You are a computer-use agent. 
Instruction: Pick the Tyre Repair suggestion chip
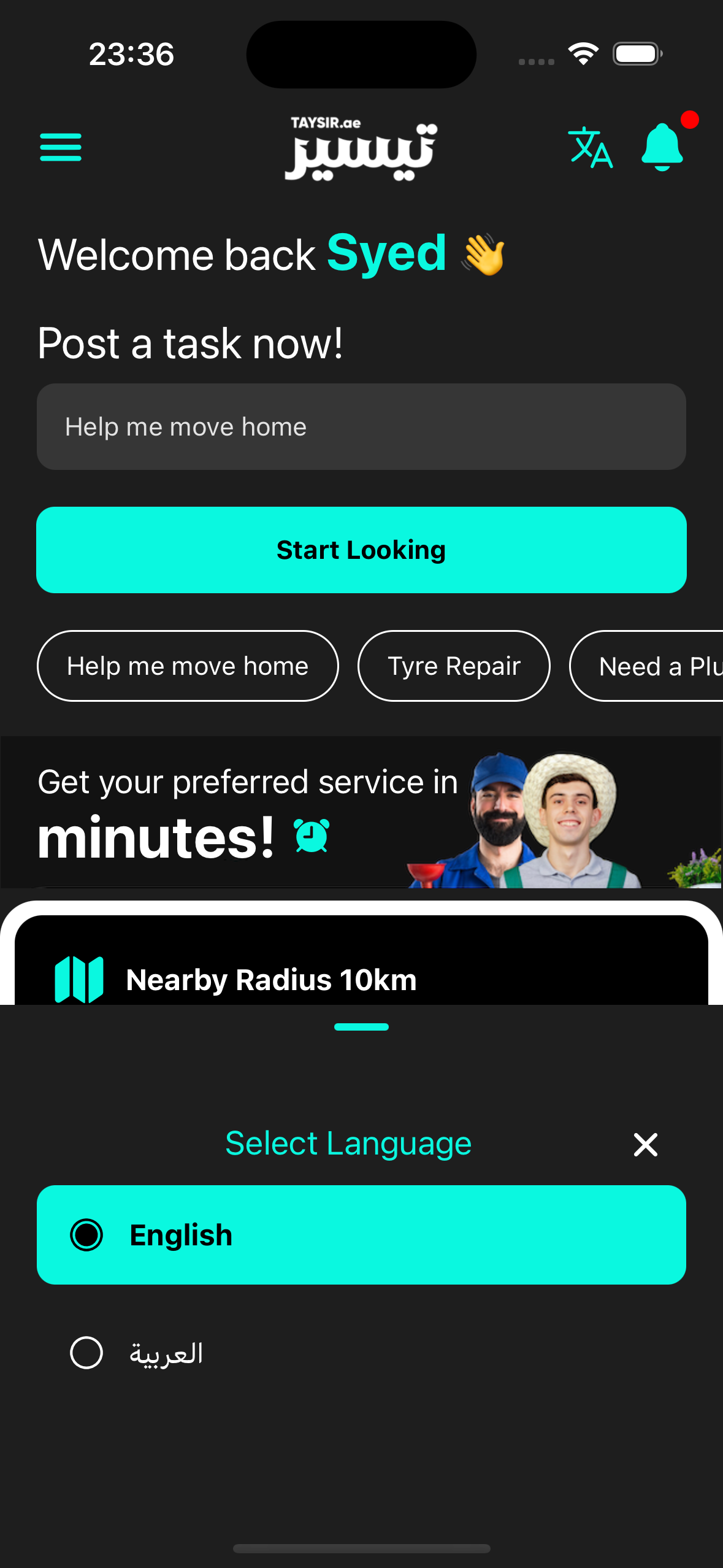click(454, 666)
